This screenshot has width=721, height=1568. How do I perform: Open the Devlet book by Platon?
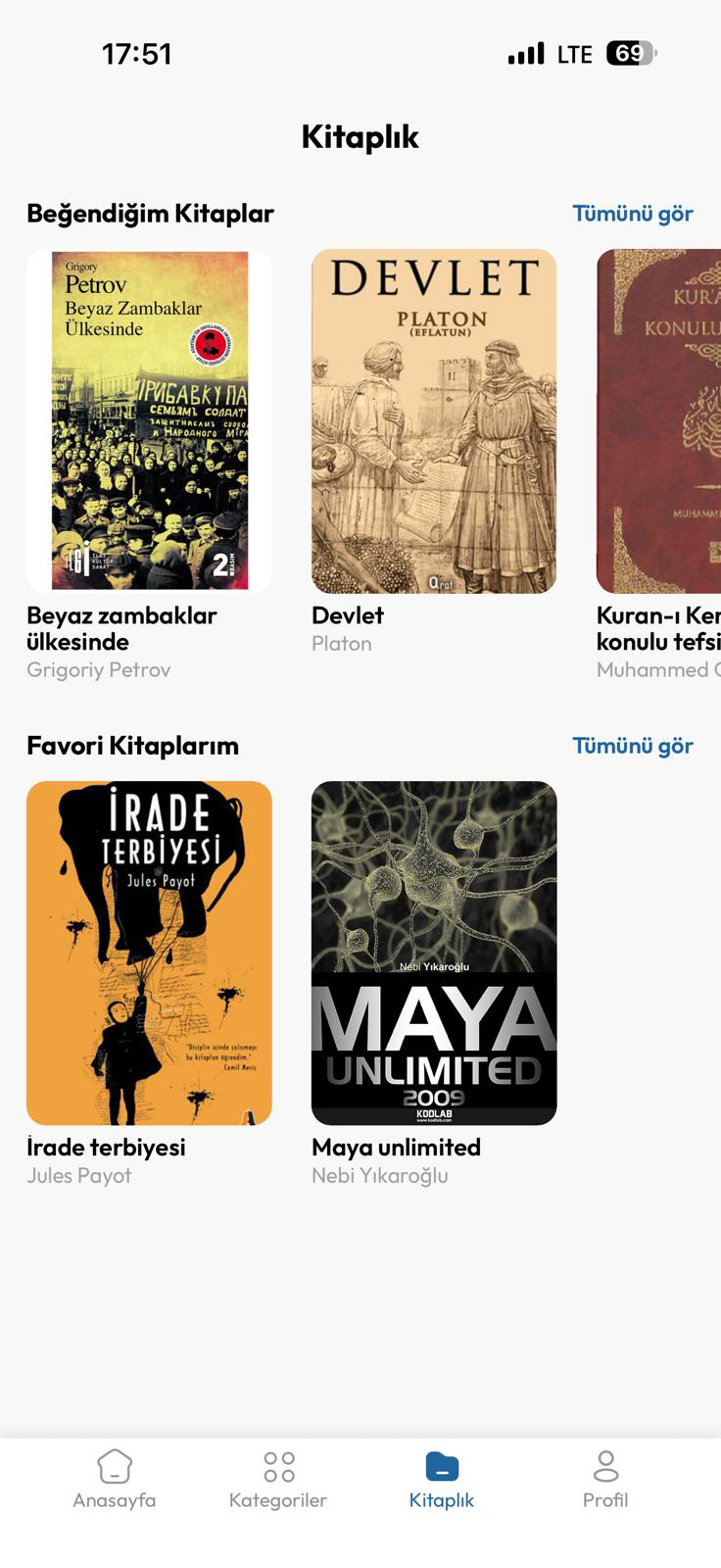click(434, 421)
